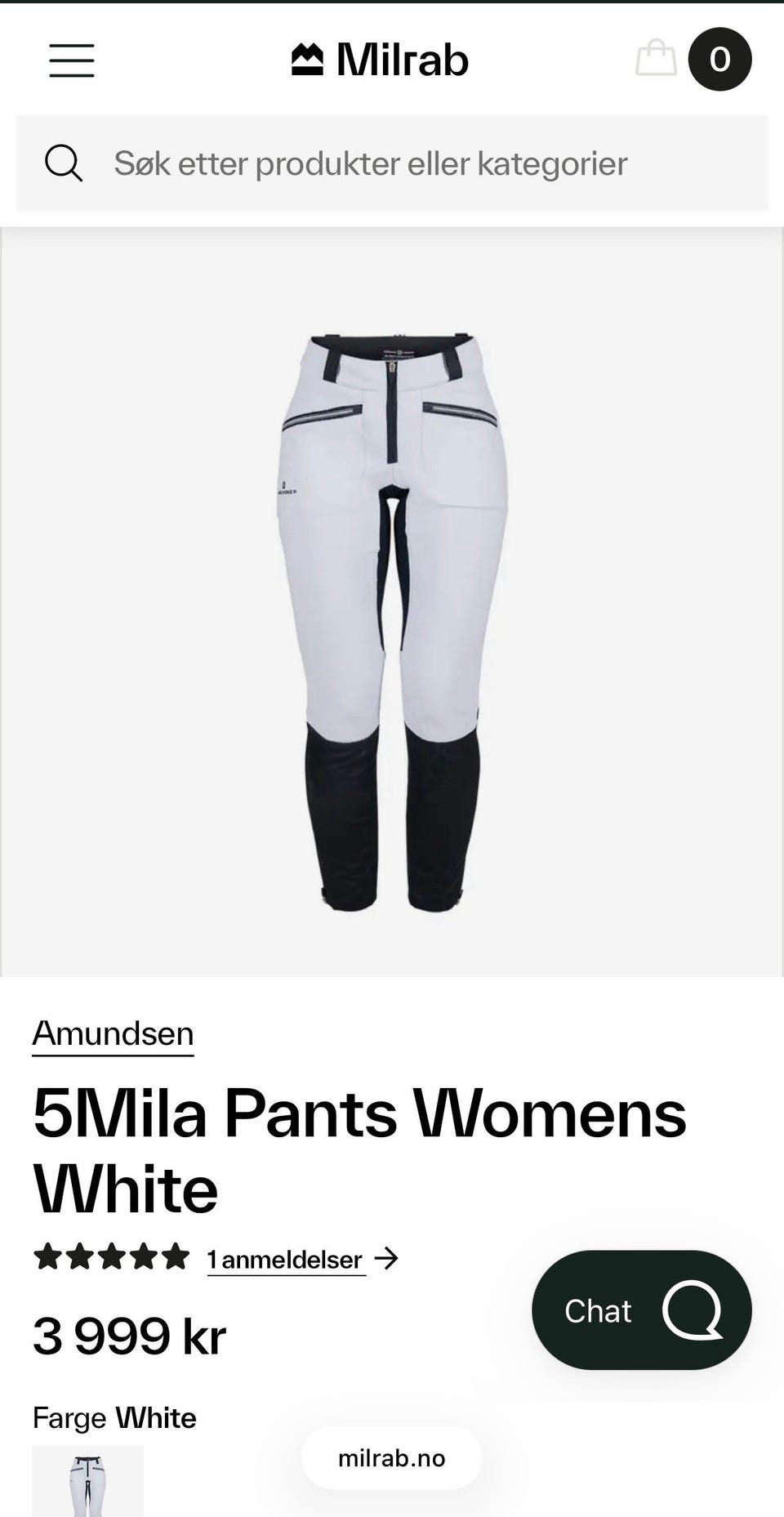Open the shopping cart
The image size is (784, 1517).
click(693, 59)
